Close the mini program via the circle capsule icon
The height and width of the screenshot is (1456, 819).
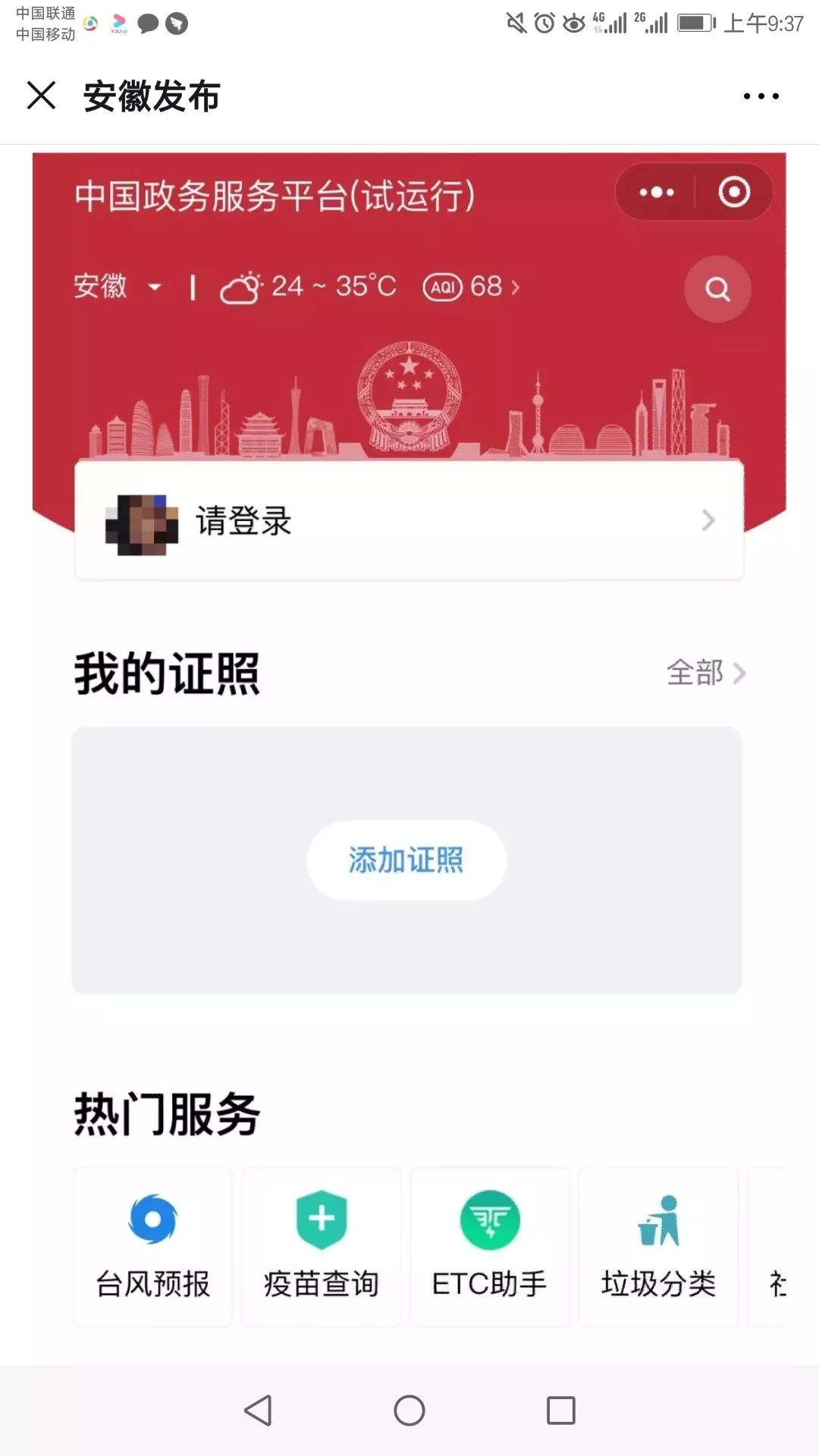pos(734,192)
